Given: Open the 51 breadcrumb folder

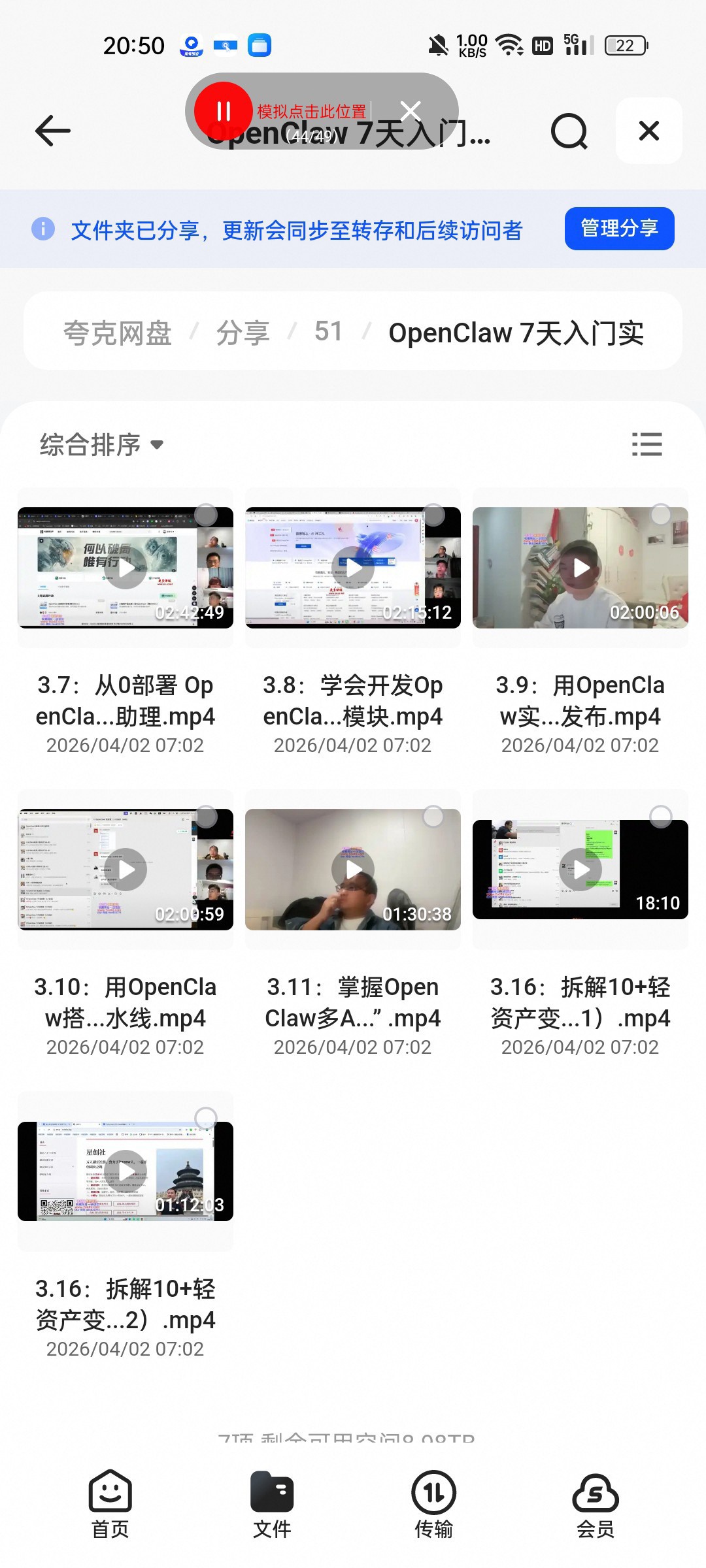Looking at the screenshot, I should click(x=328, y=332).
